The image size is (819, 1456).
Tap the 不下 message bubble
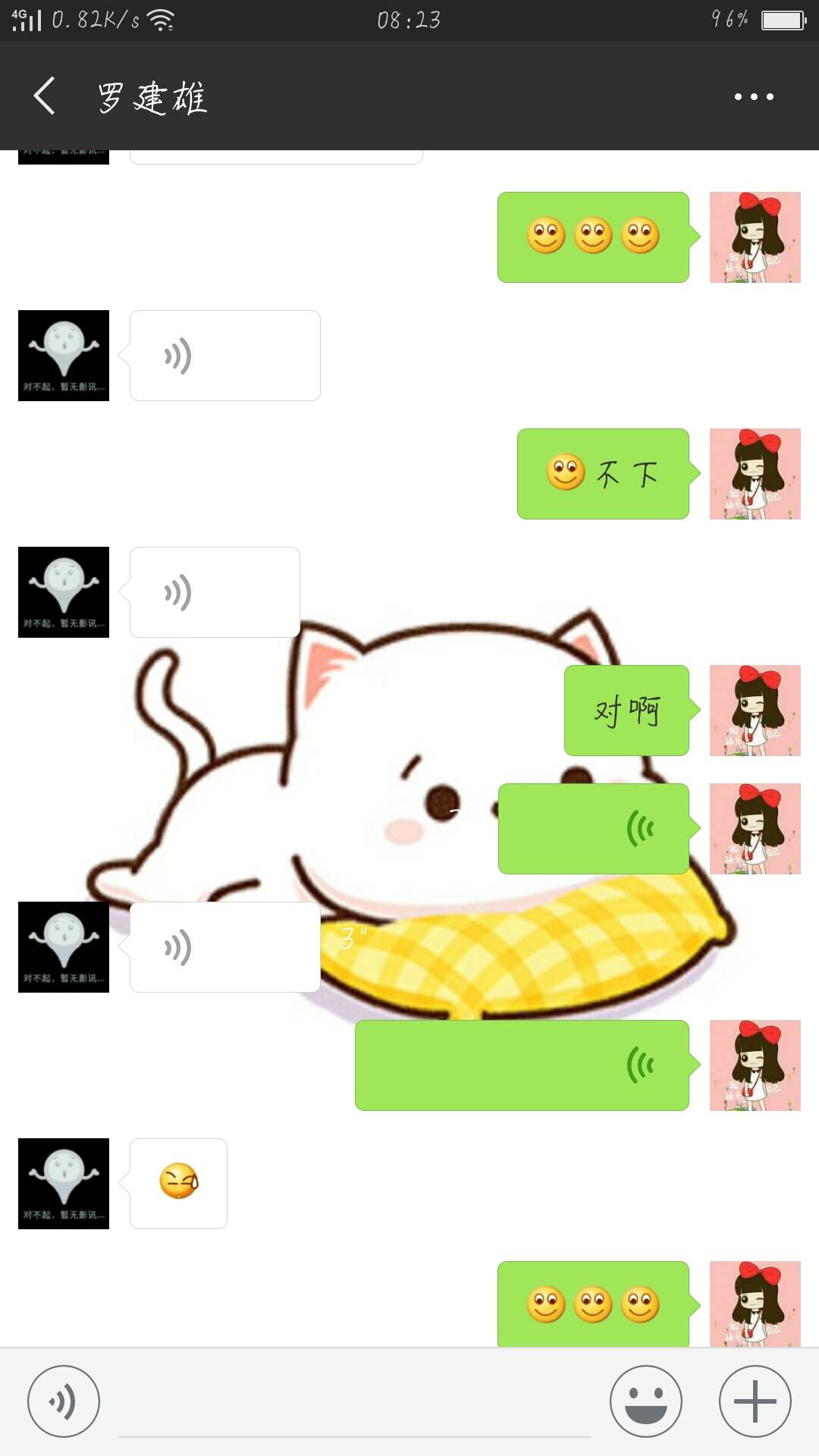pyautogui.click(x=603, y=473)
